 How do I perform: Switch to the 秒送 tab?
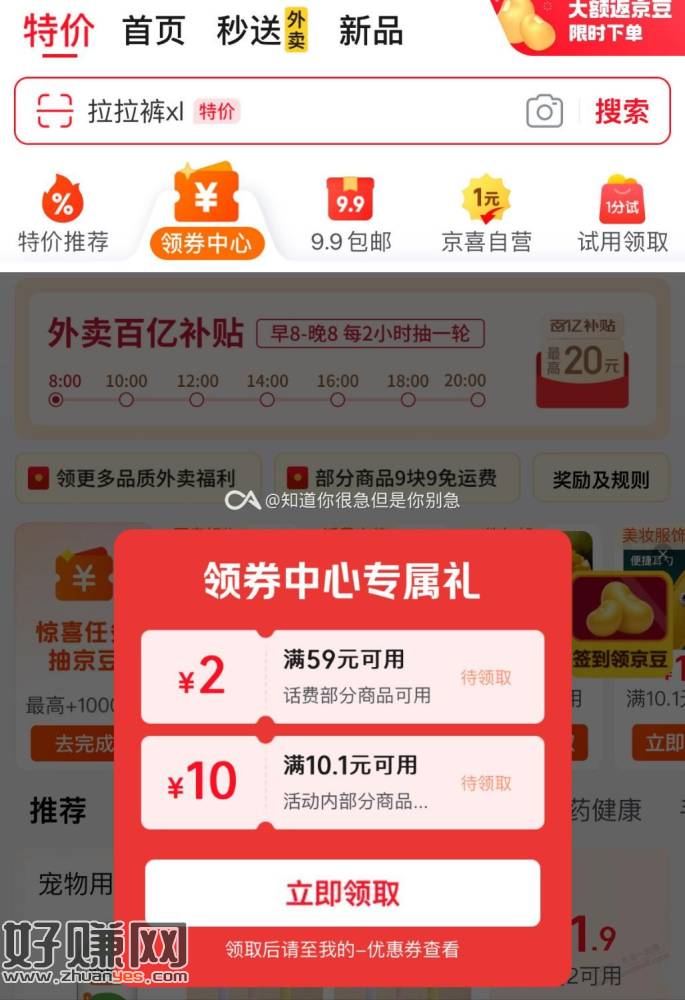point(261,31)
